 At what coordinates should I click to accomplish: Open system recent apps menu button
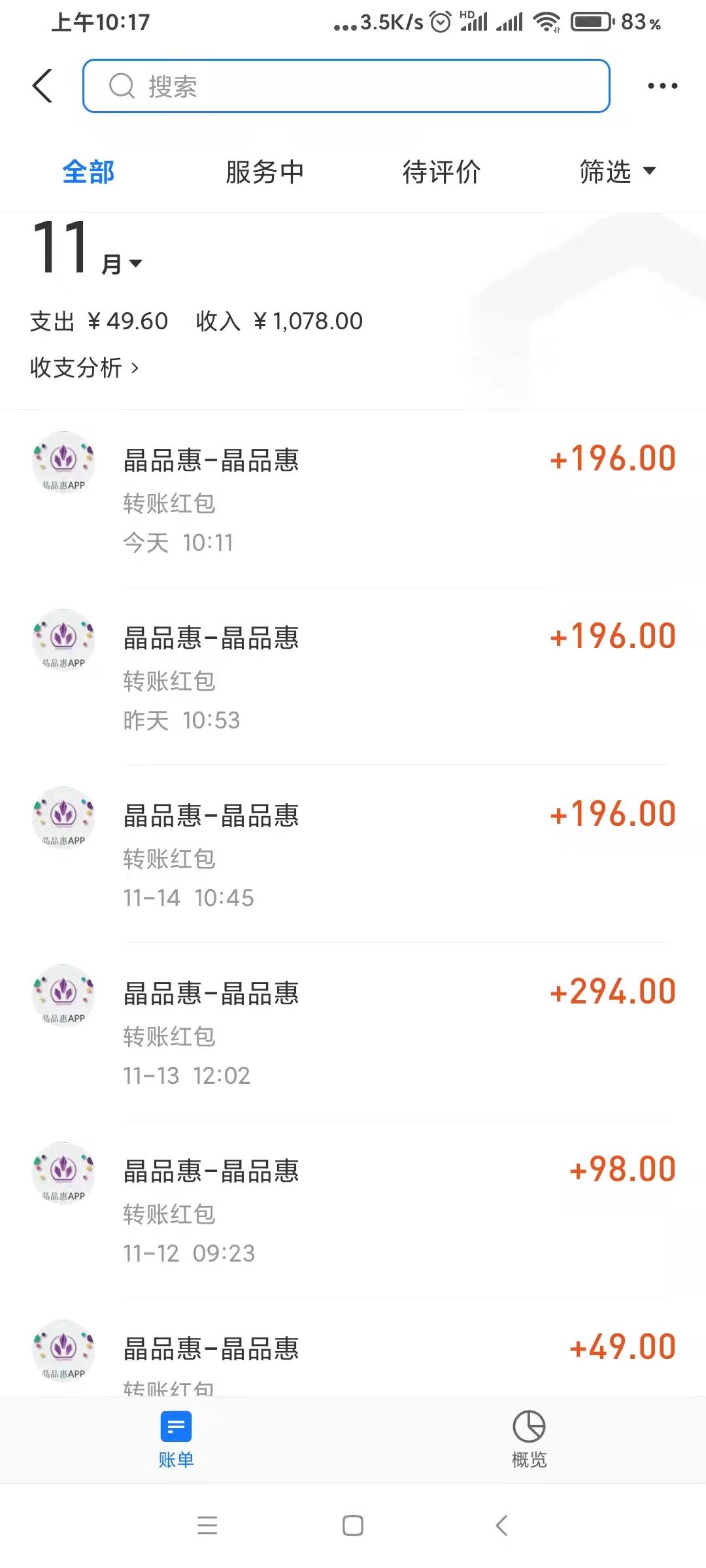click(x=207, y=1526)
